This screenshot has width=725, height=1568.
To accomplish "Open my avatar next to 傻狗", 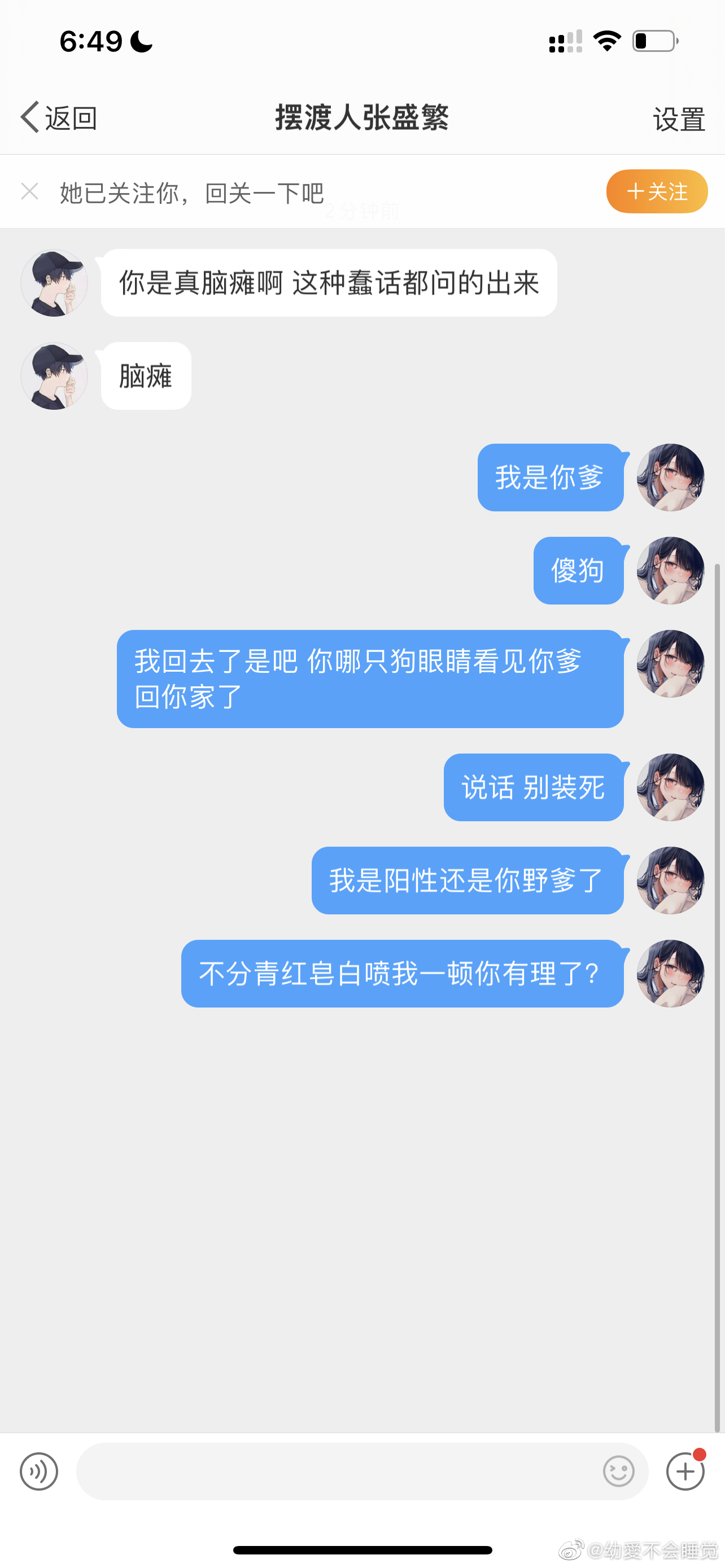I will coord(670,570).
